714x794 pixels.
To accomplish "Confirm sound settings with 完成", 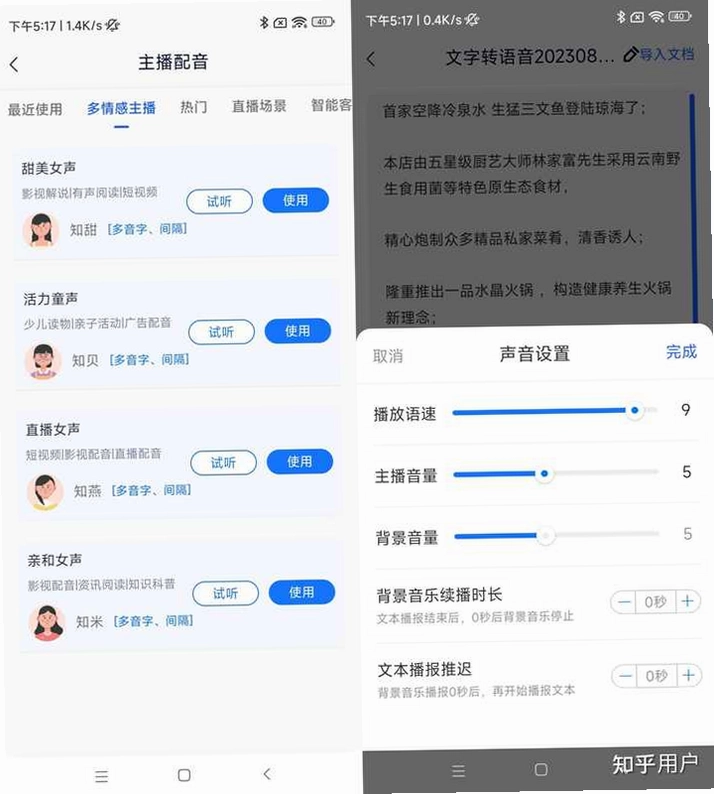I will pos(681,351).
